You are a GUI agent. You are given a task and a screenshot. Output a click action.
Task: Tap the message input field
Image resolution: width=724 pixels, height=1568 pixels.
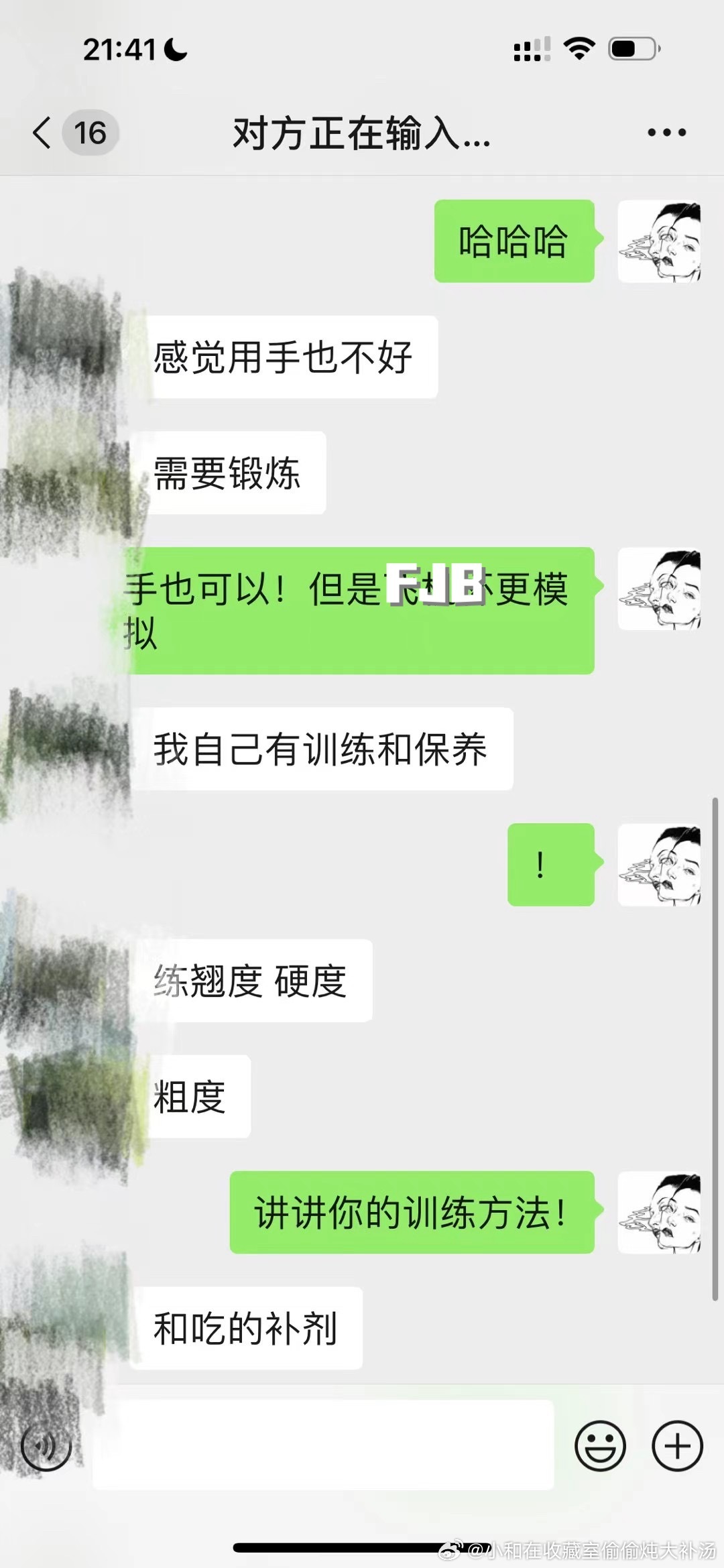(323, 1445)
